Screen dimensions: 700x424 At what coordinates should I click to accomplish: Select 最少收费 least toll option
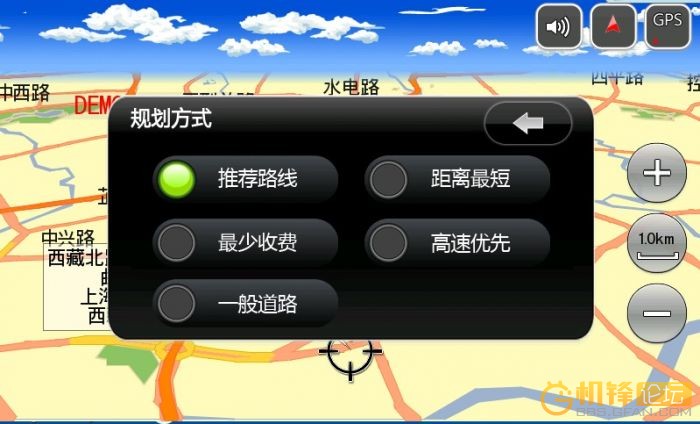245,242
